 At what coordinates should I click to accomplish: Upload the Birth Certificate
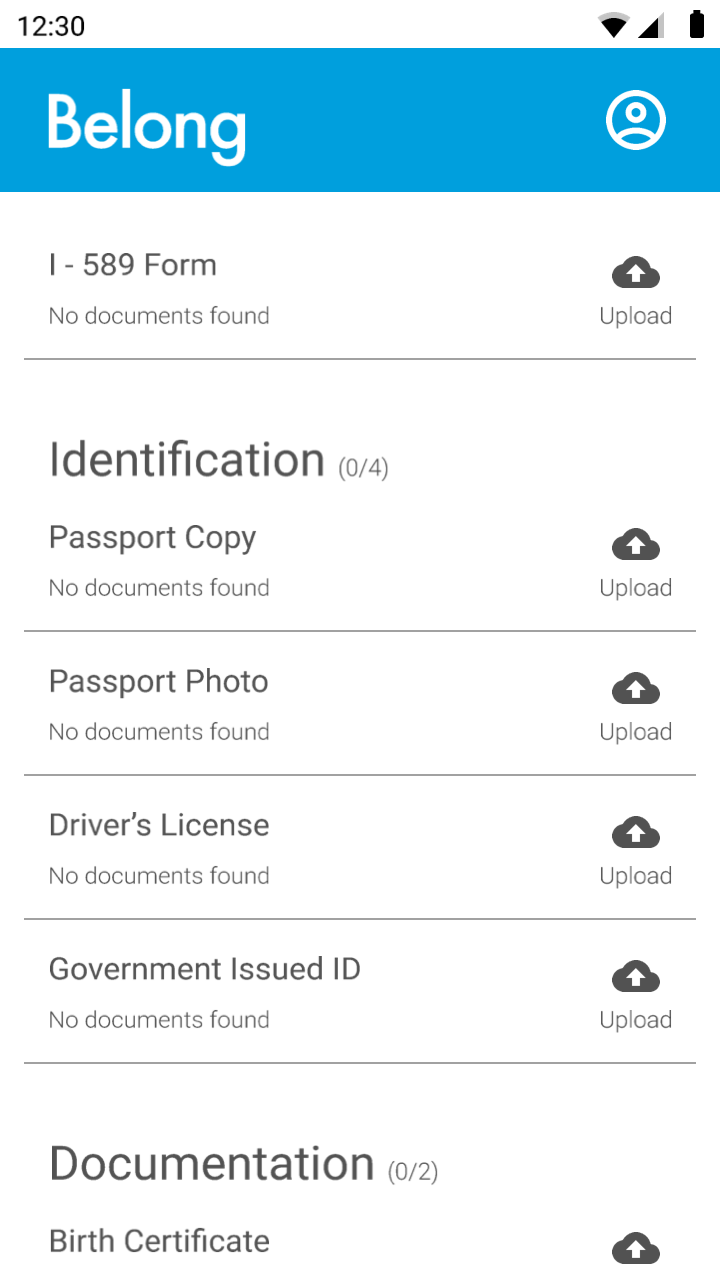635,1249
